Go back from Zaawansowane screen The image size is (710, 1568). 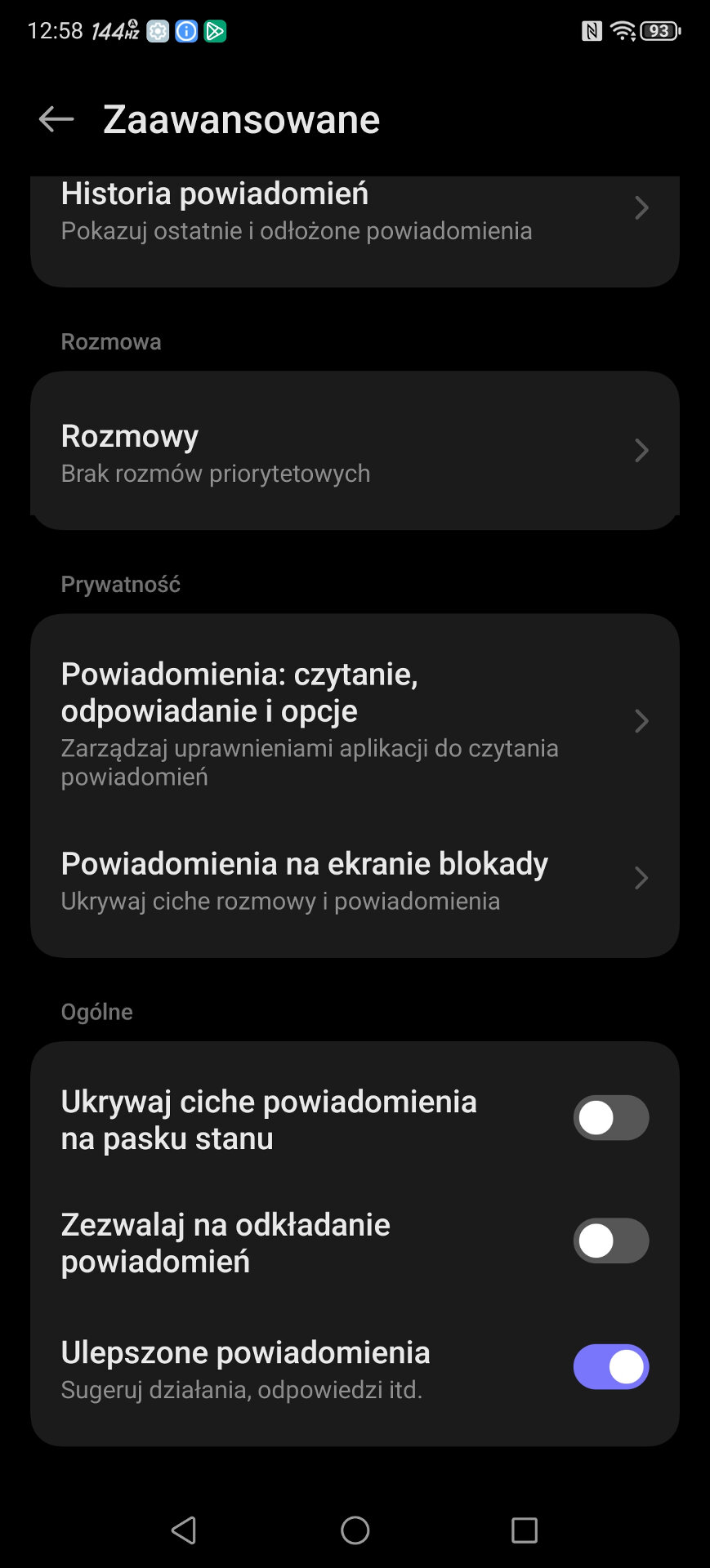tap(56, 119)
